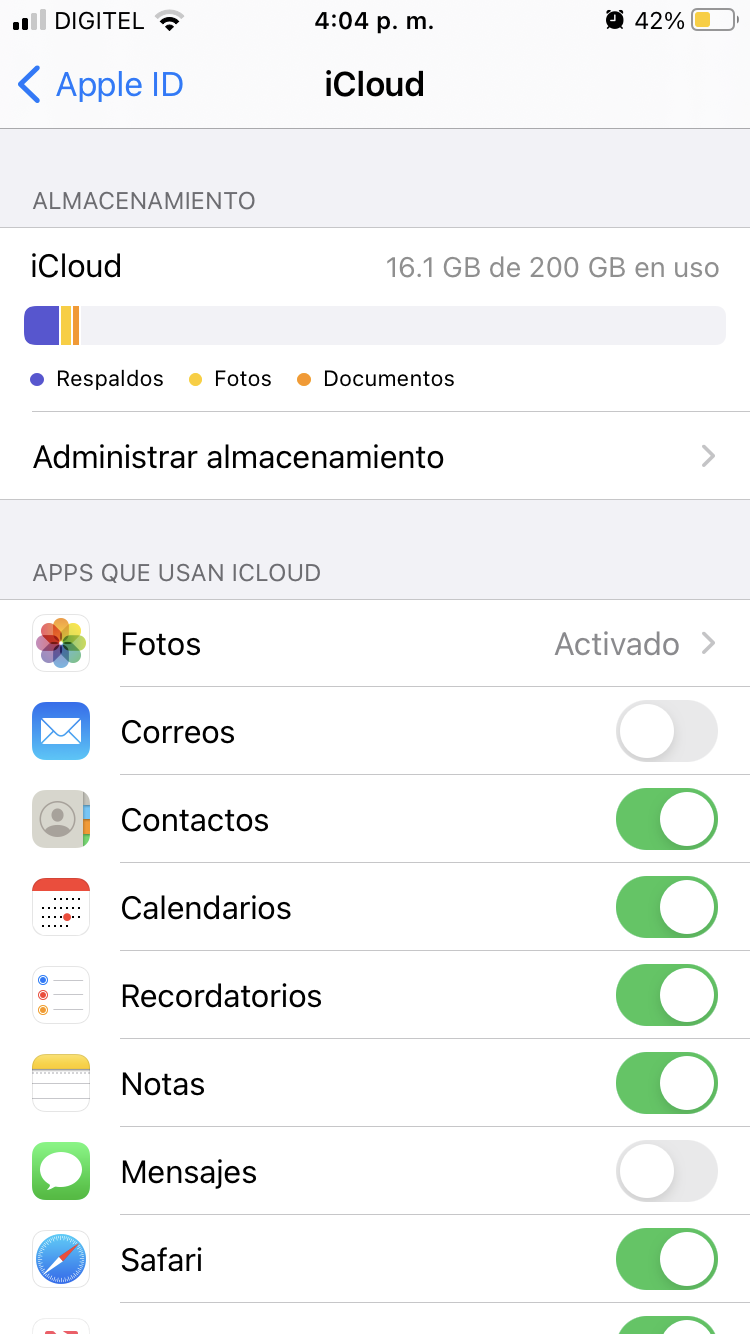Disable Safari iCloud sync

(x=666, y=1260)
